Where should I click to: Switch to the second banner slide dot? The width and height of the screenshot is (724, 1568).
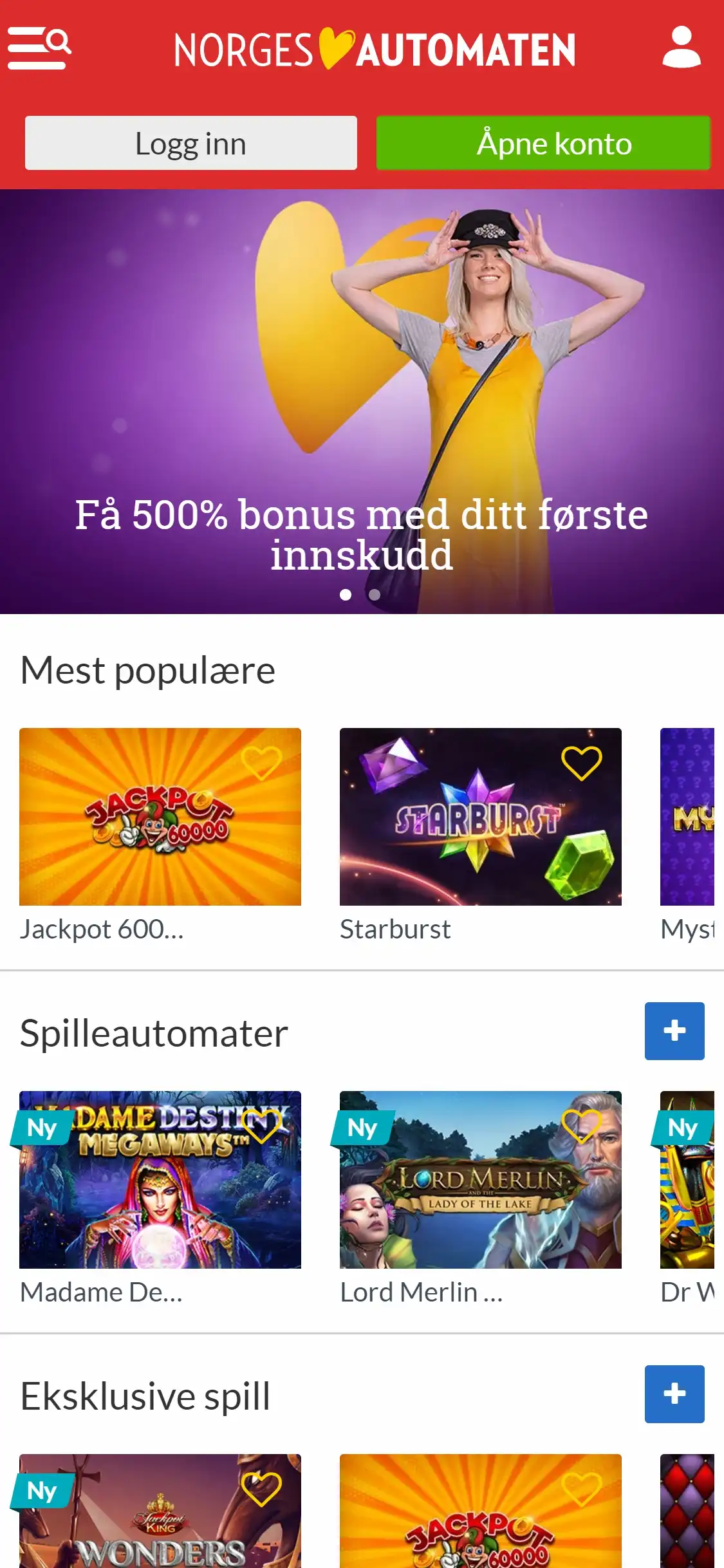tap(375, 595)
